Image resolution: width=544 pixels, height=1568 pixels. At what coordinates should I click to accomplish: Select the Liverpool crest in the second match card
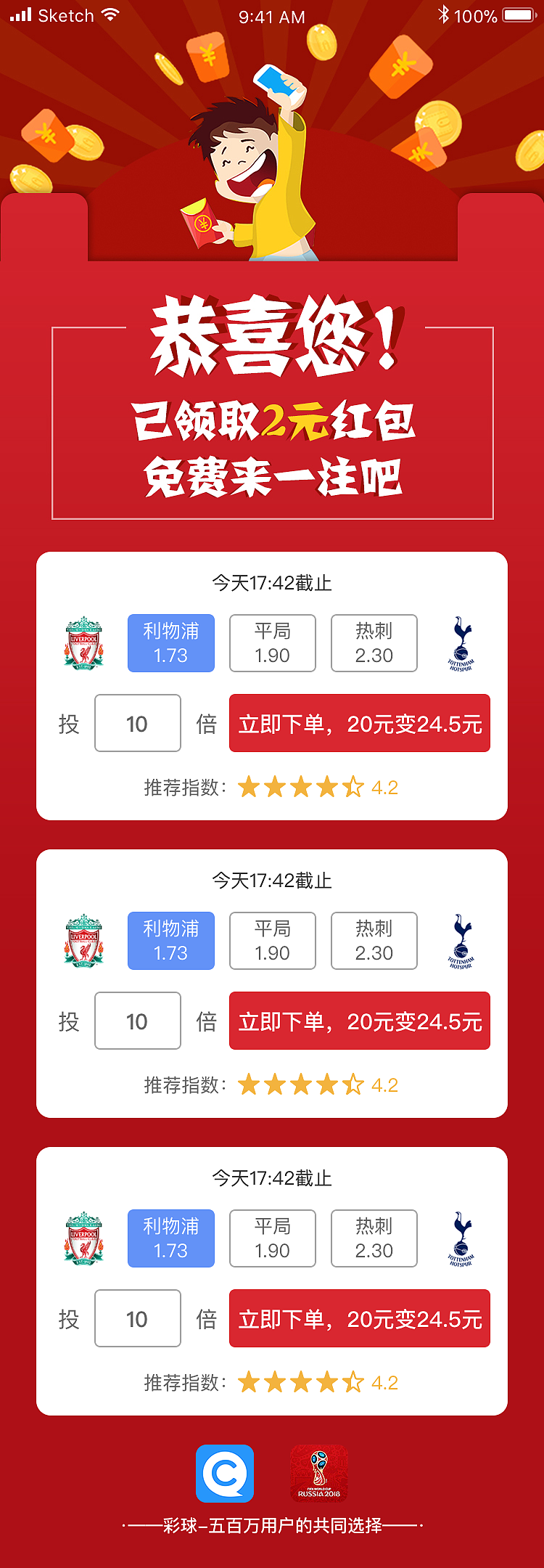click(x=83, y=941)
